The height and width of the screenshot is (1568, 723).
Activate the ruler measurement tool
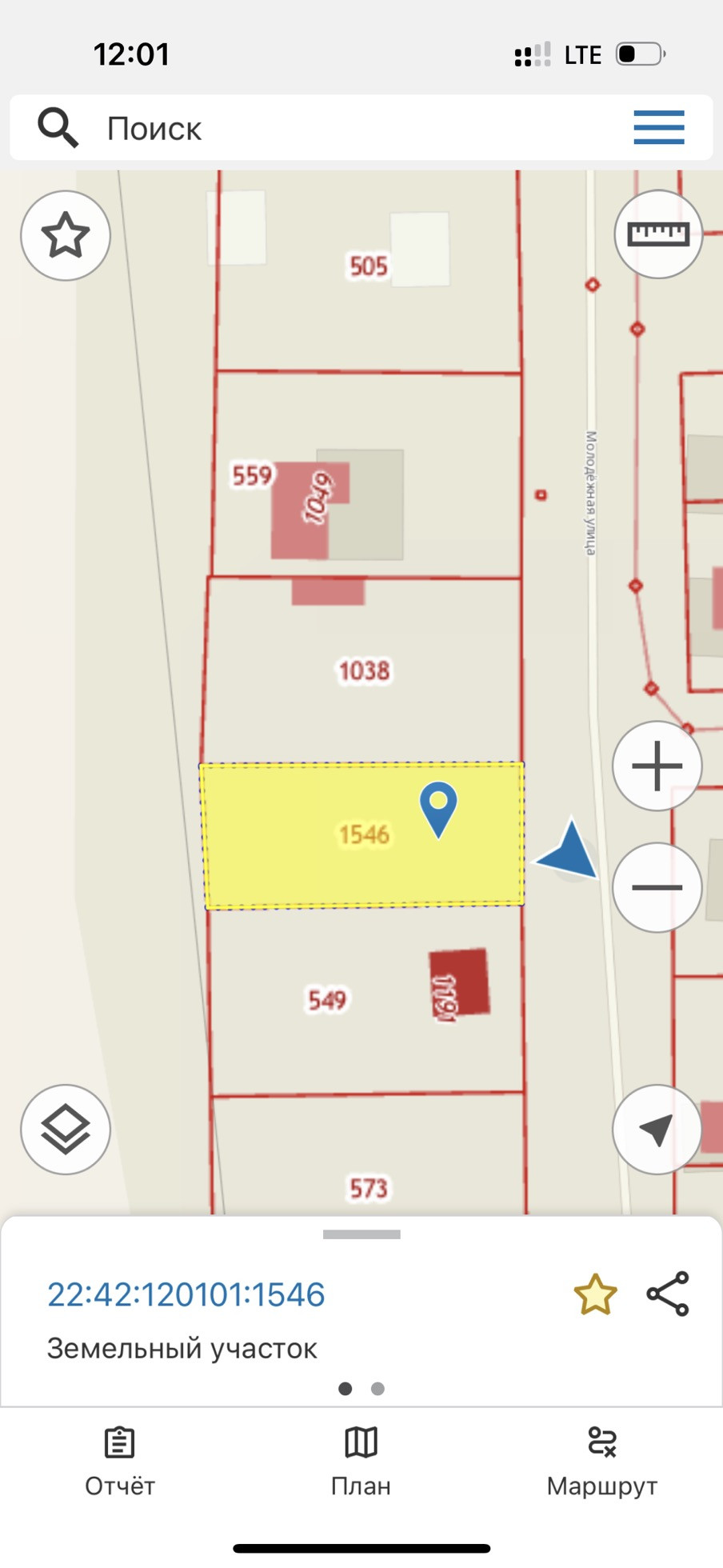(658, 234)
